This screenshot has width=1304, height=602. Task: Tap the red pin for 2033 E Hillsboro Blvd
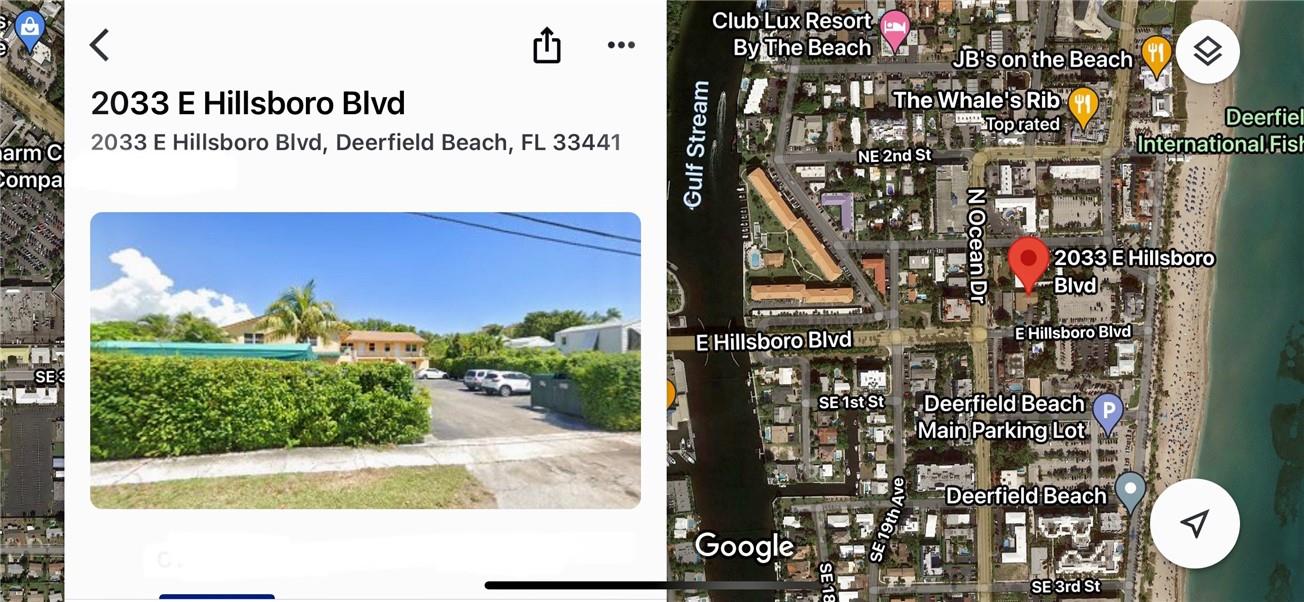1028,262
